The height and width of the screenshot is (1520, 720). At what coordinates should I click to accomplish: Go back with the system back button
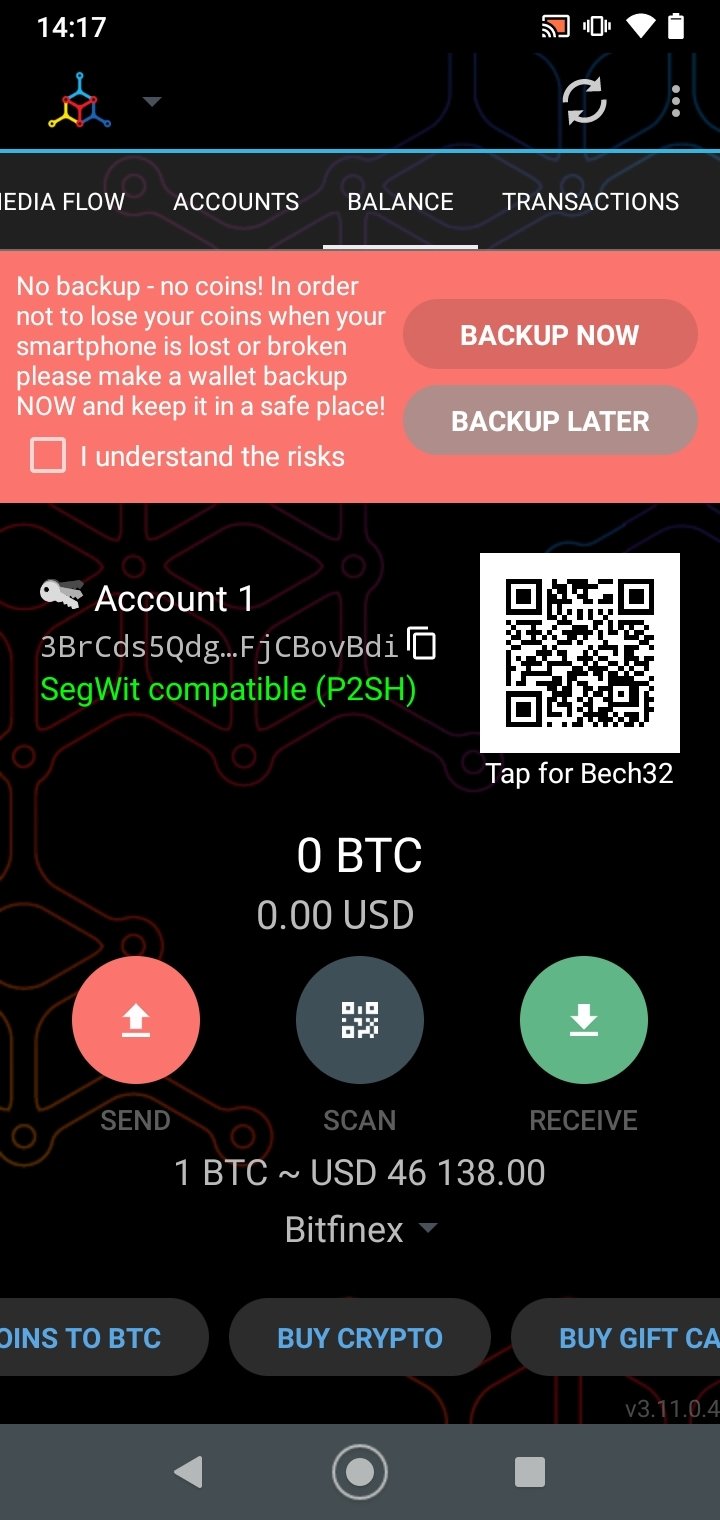click(188, 1472)
